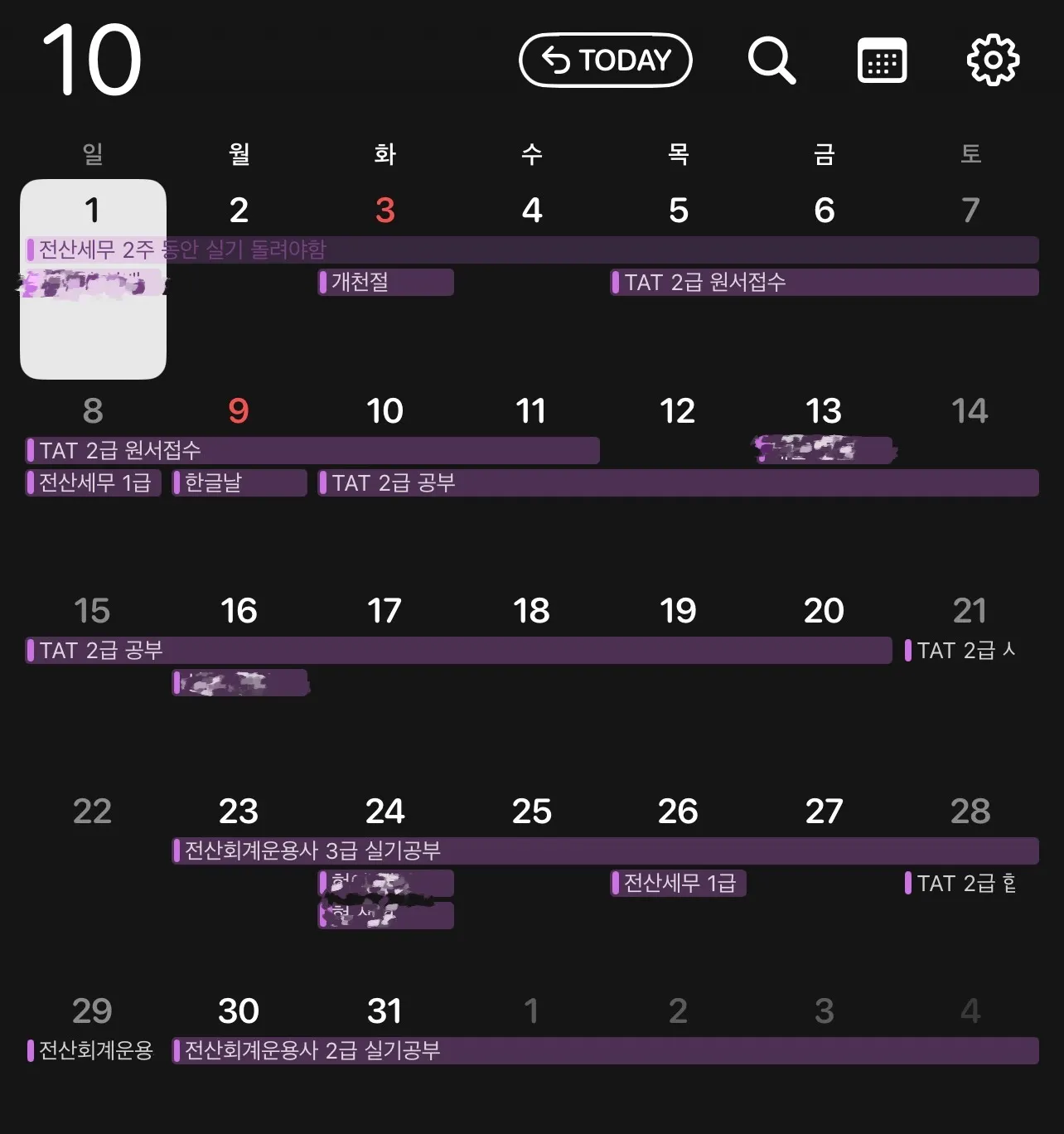Pick October 31 in the grid
This screenshot has width=1064, height=1134.
point(384,1011)
